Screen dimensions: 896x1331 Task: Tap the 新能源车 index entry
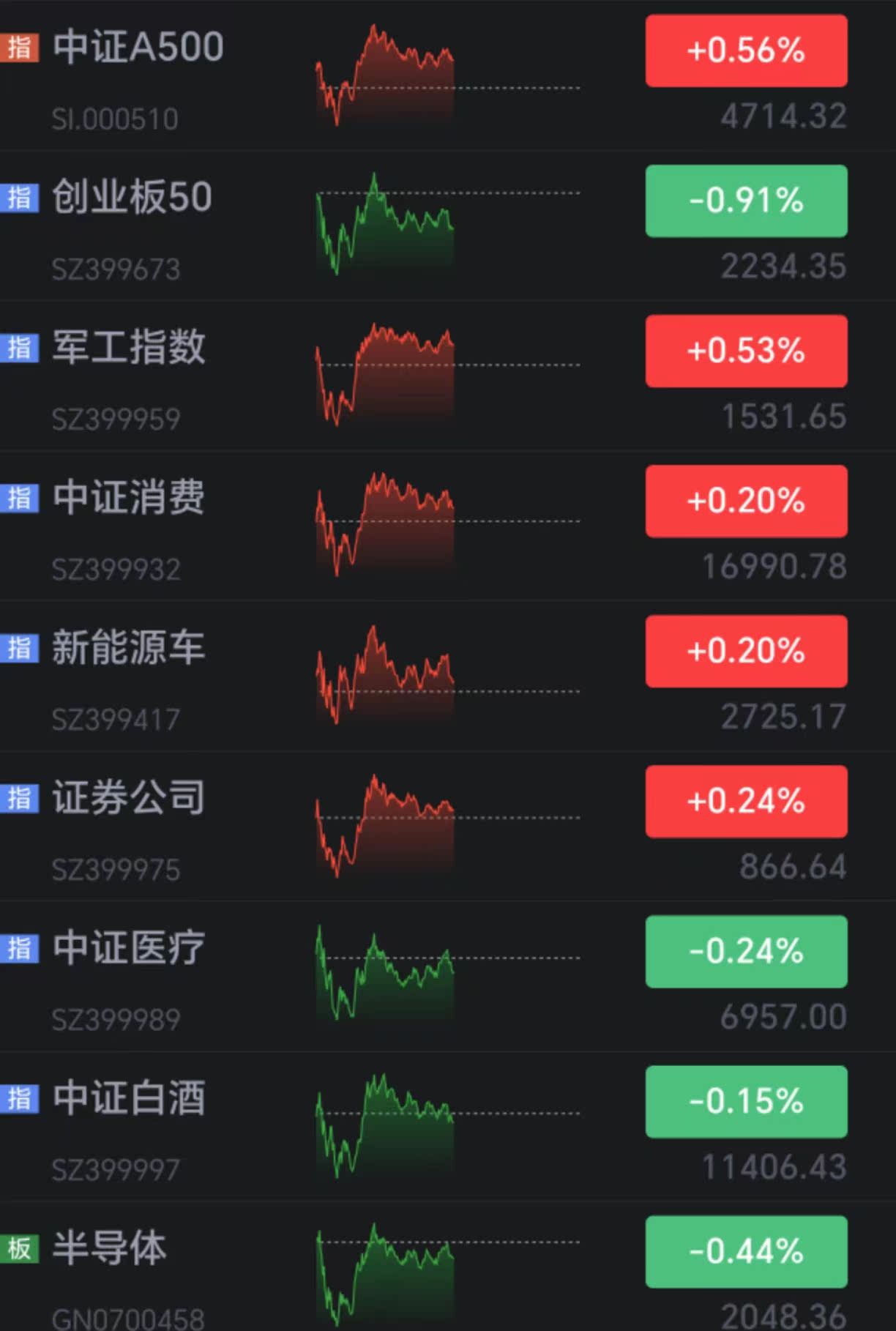[x=130, y=648]
